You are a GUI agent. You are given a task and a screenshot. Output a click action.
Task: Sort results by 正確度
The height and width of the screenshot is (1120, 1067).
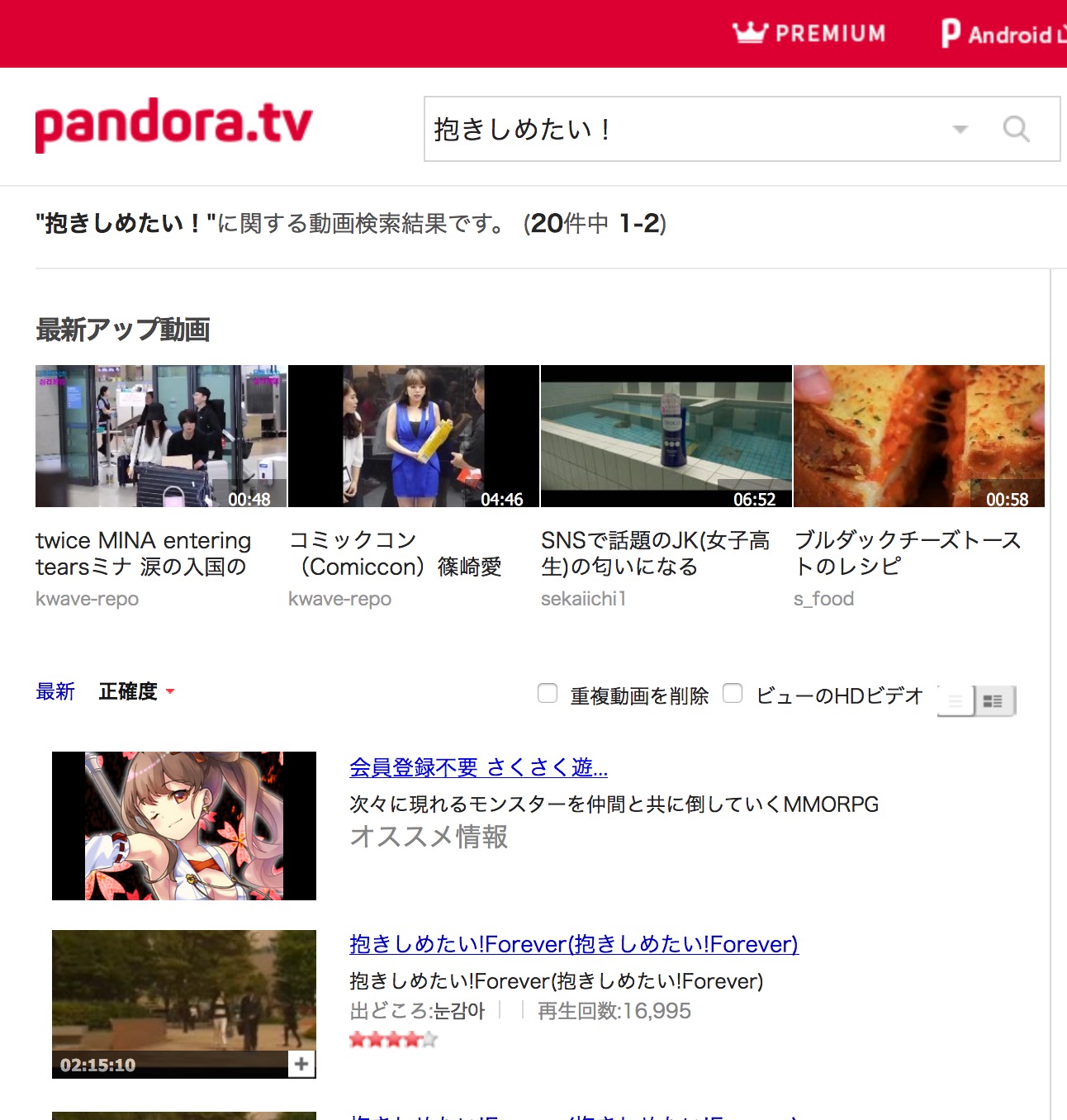(128, 691)
